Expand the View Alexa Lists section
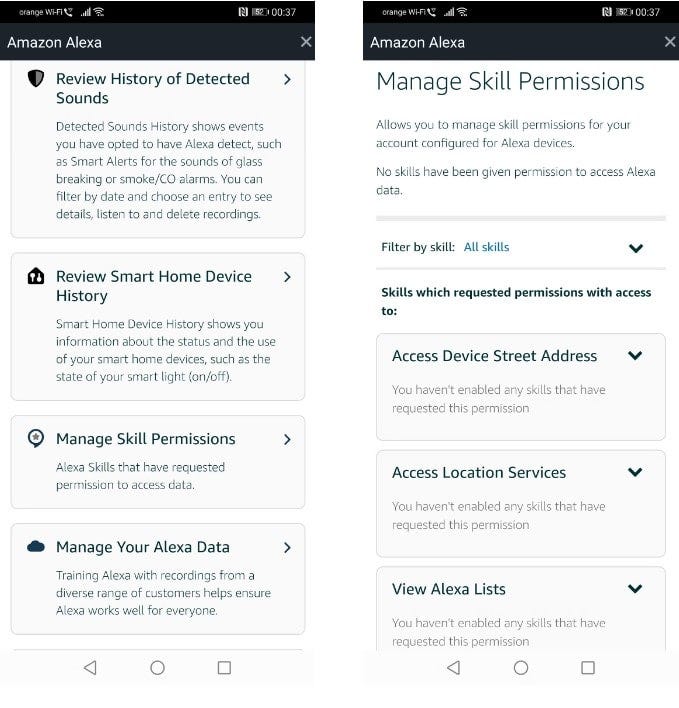 point(634,589)
